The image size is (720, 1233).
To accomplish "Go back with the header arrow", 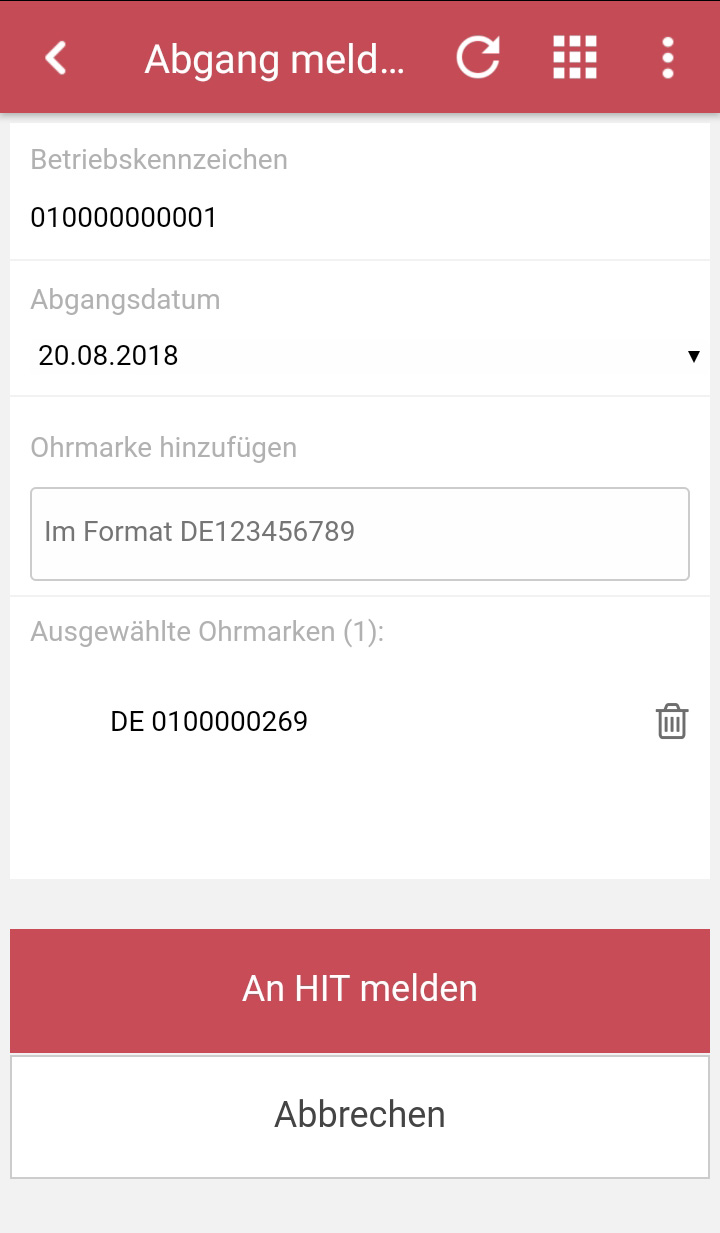I will [56, 58].
